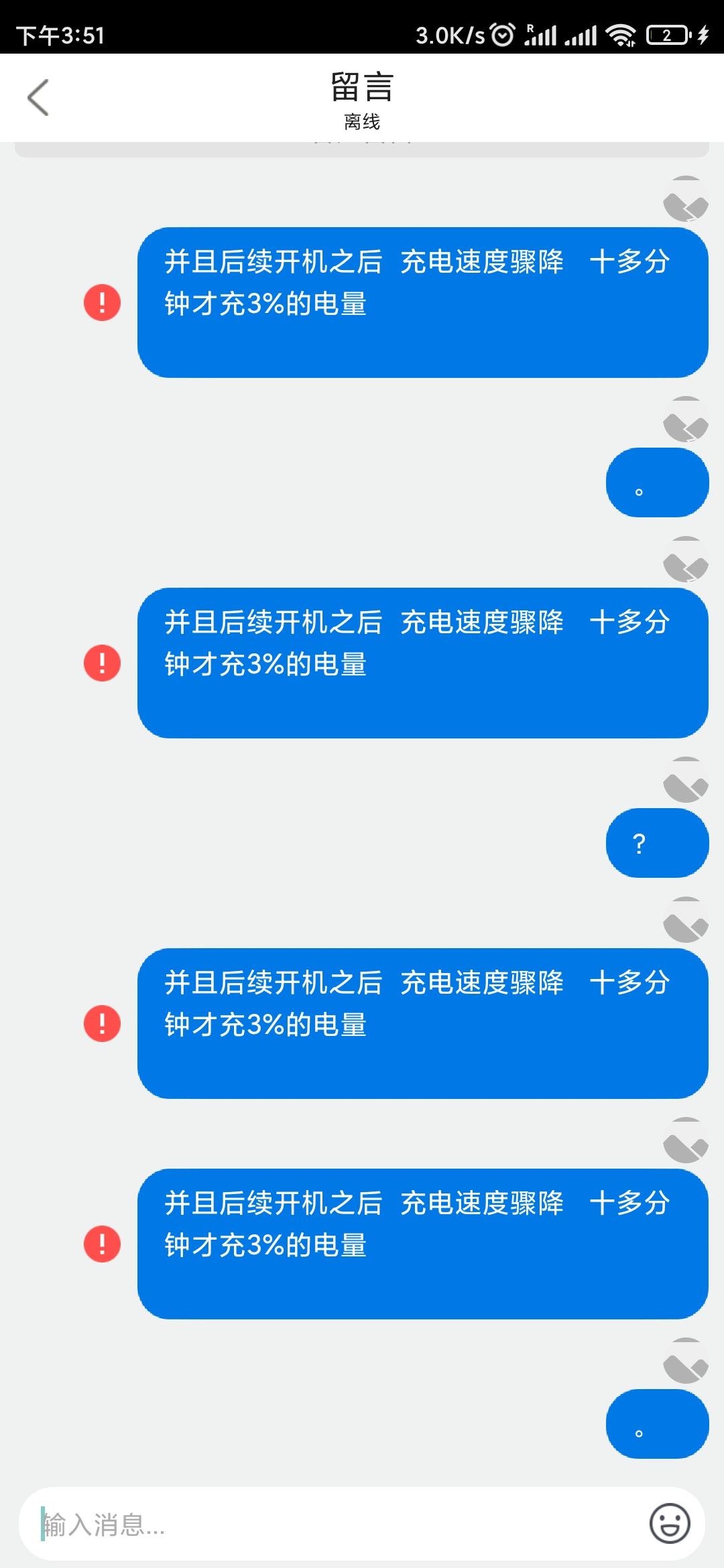Image resolution: width=724 pixels, height=1568 pixels.
Task: Retry the first failed message via its red icon
Action: 102,302
